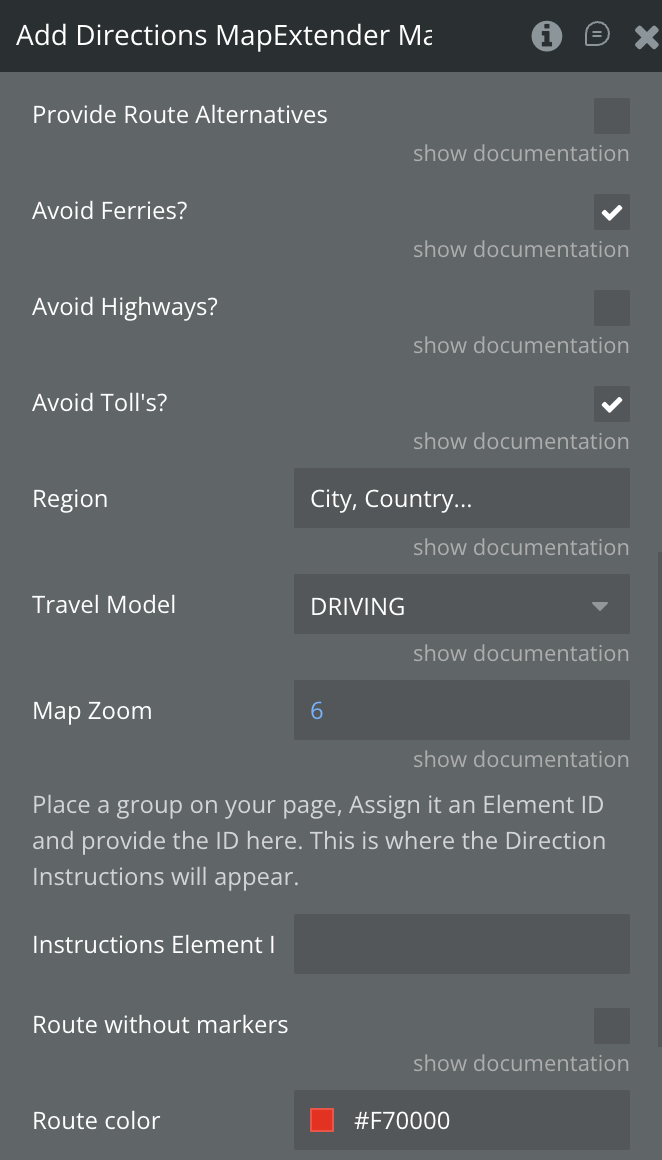Screen dimensions: 662x1160
Task: Enable Provide Route Alternatives checkbox
Action: click(611, 116)
